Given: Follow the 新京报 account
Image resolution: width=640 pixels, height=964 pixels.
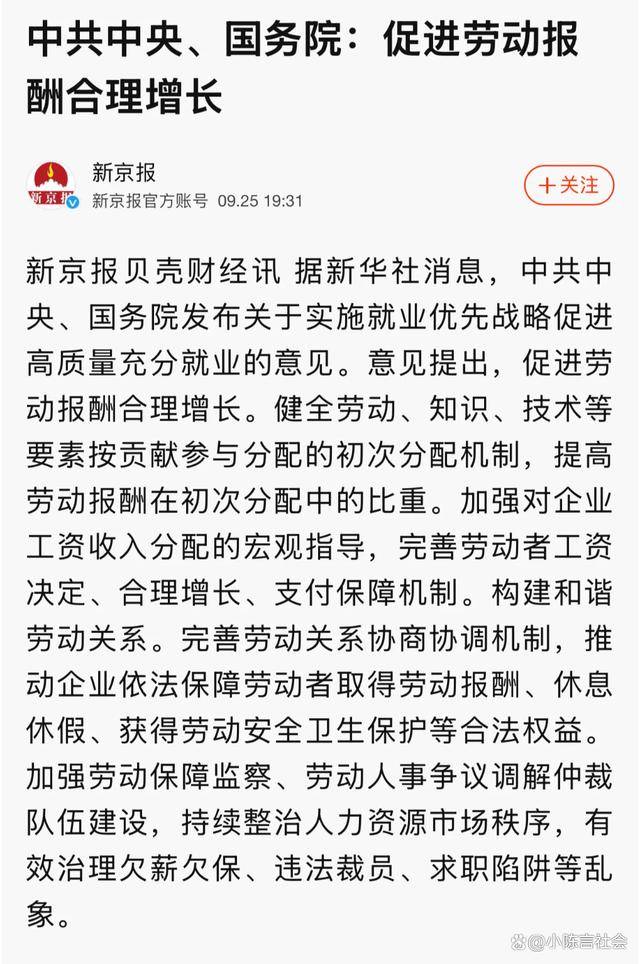Looking at the screenshot, I should tap(567, 185).
